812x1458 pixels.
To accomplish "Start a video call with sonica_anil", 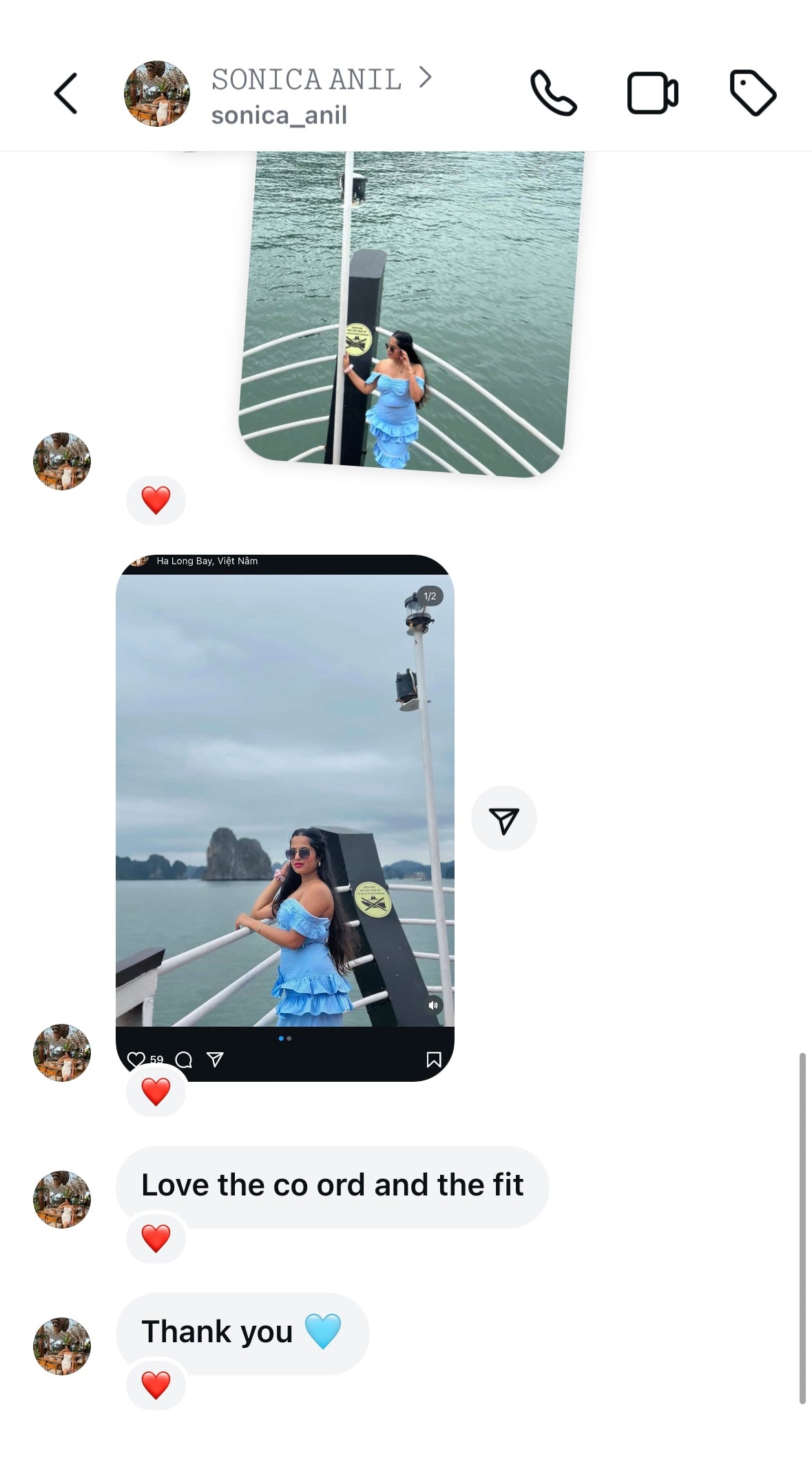I will click(652, 93).
